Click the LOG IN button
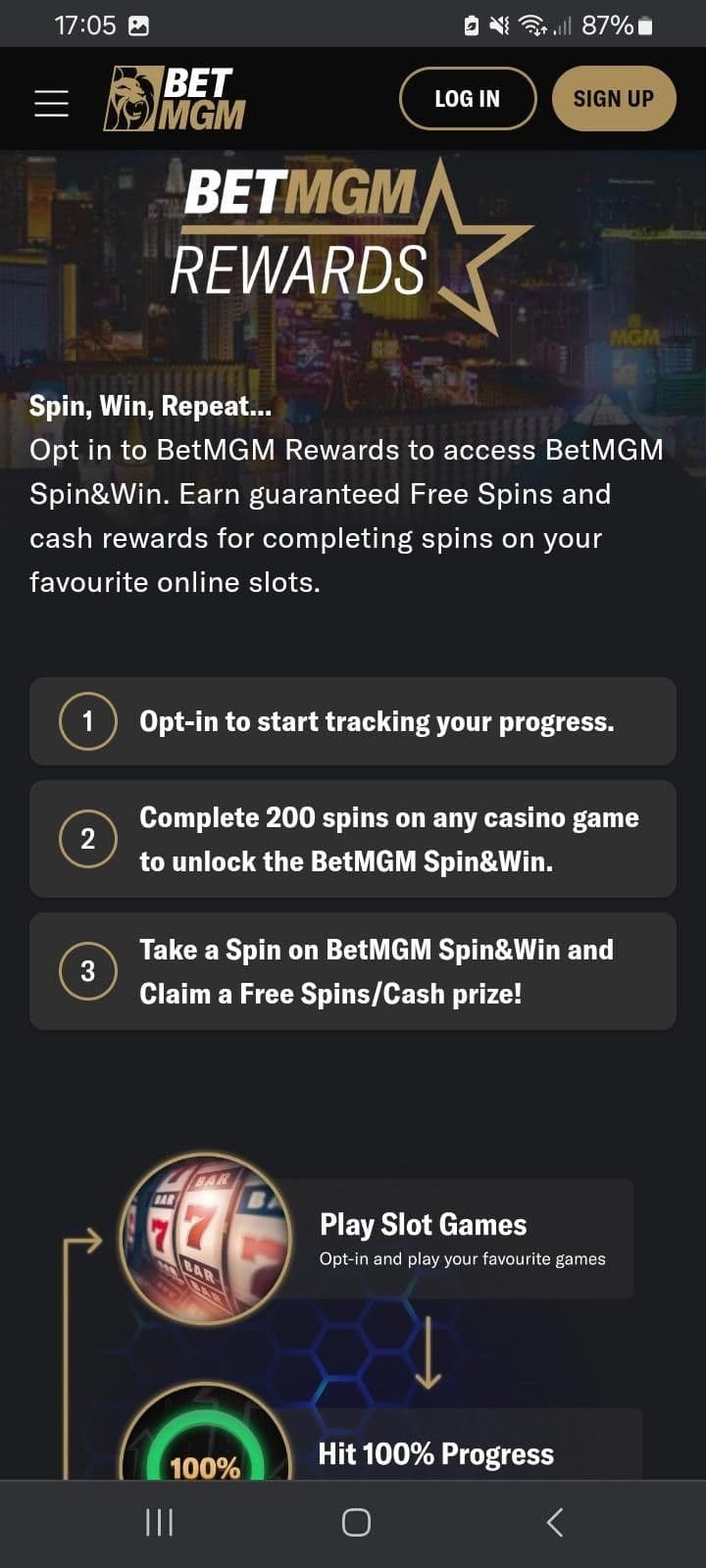This screenshot has height=1568, width=706. [x=468, y=98]
